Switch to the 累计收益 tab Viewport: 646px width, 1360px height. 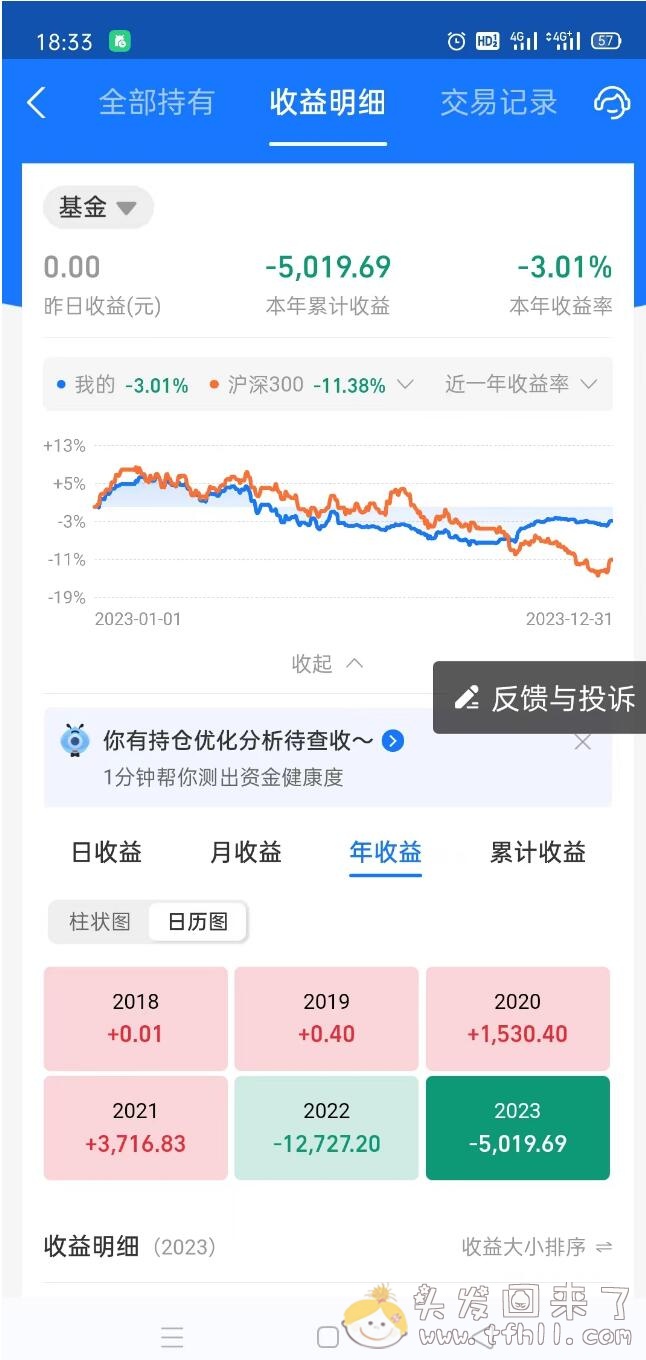point(538,852)
